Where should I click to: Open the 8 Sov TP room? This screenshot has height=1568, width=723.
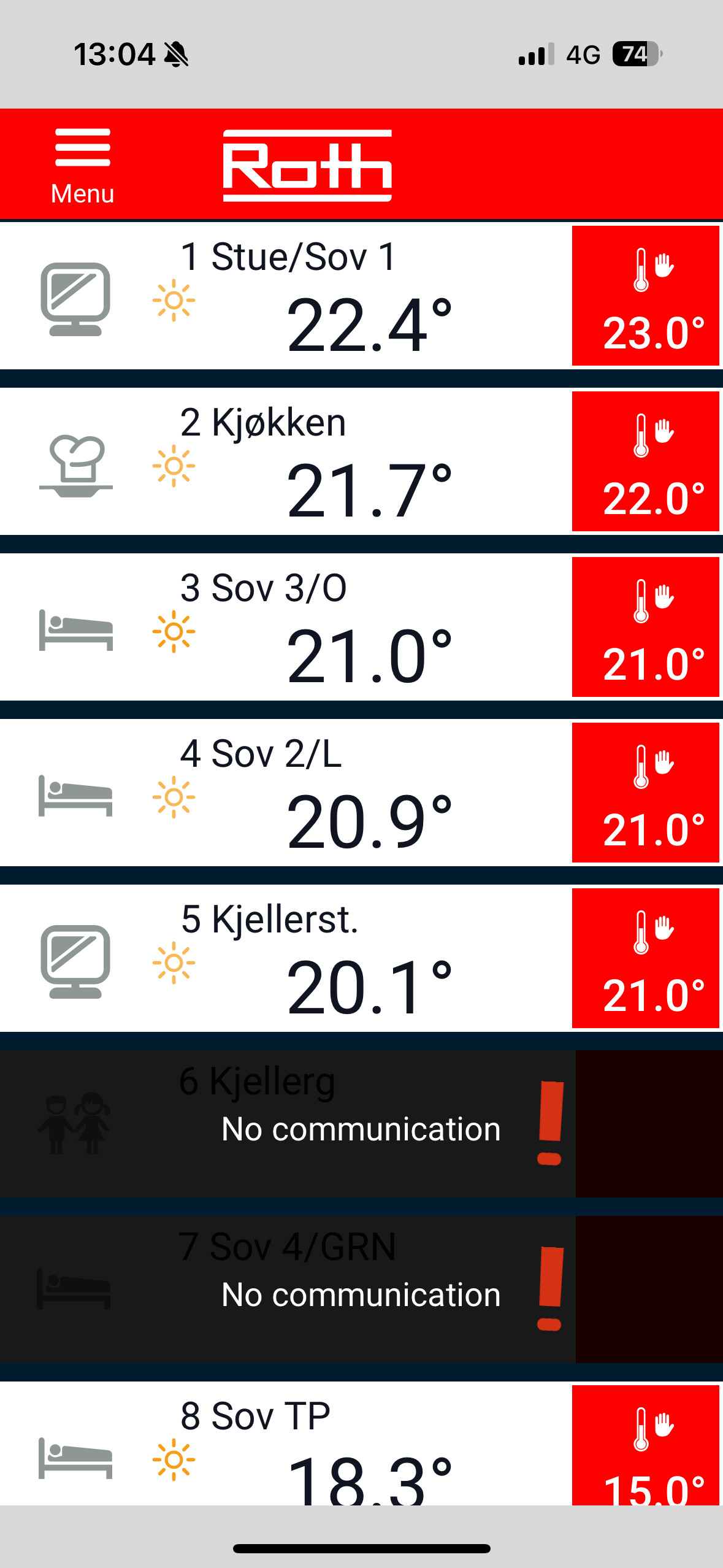[285, 1448]
